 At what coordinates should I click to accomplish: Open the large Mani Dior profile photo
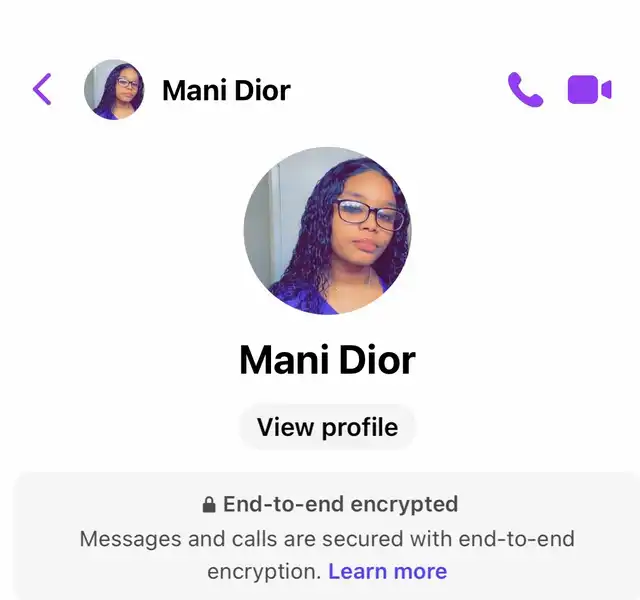click(x=327, y=231)
